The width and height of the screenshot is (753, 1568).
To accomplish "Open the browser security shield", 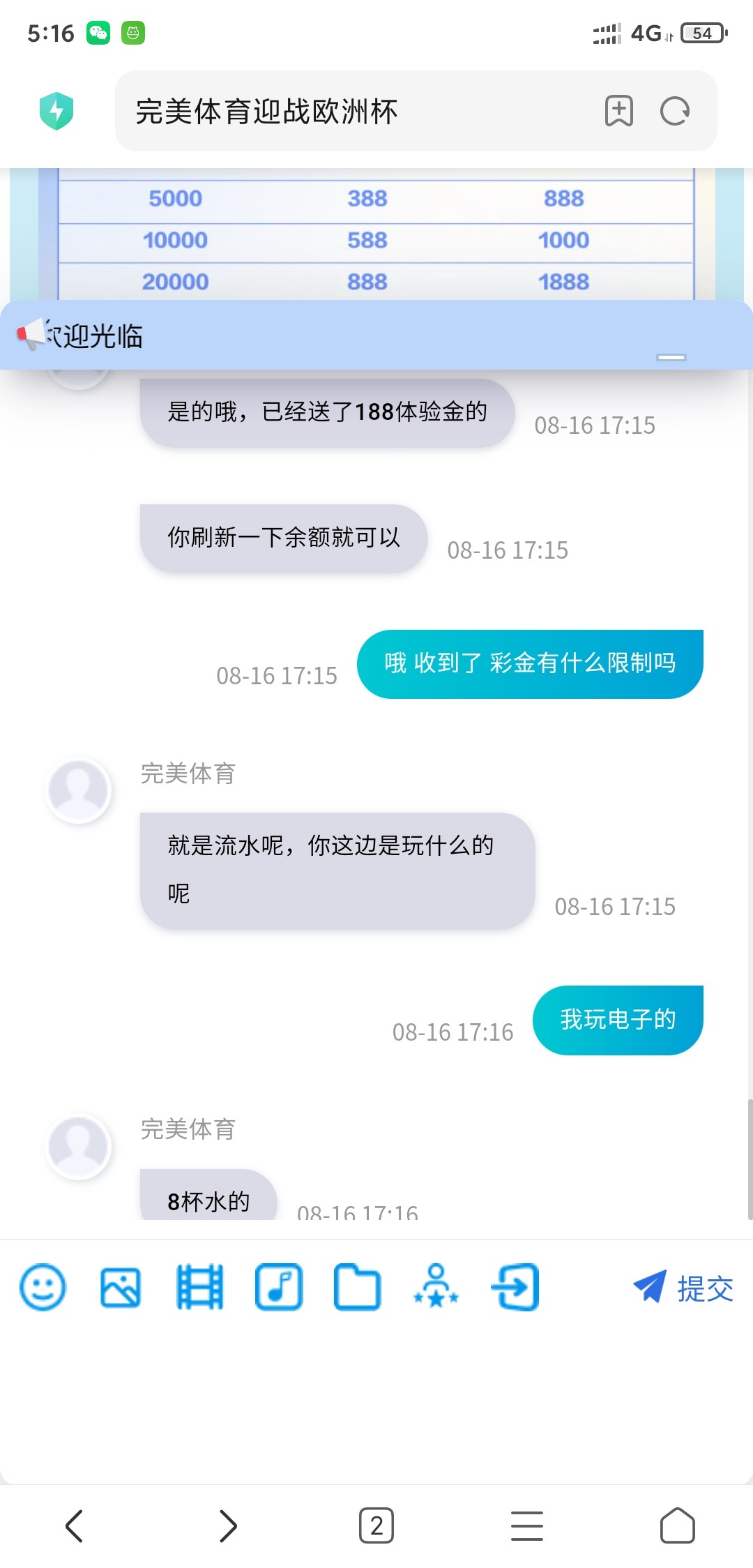I will point(56,111).
